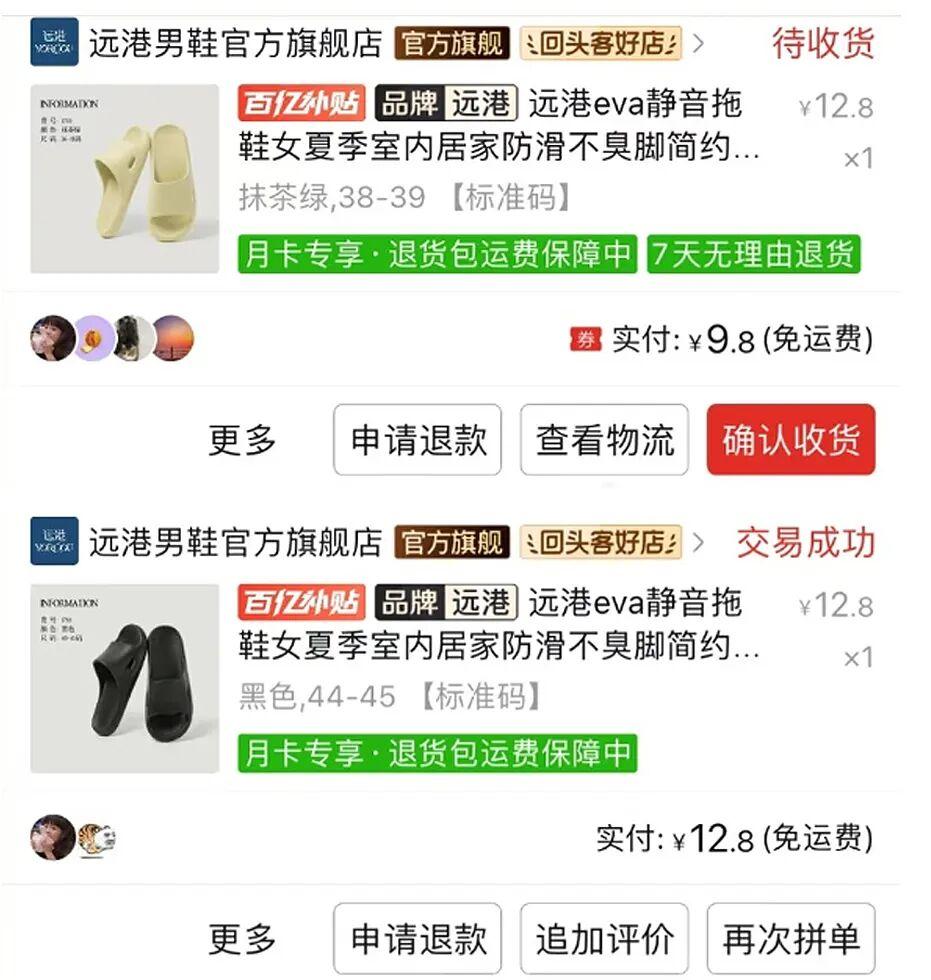Screen dimensions: 931x980
Task: Open 更多 options for the 待收货 order
Action: pyautogui.click(x=242, y=440)
